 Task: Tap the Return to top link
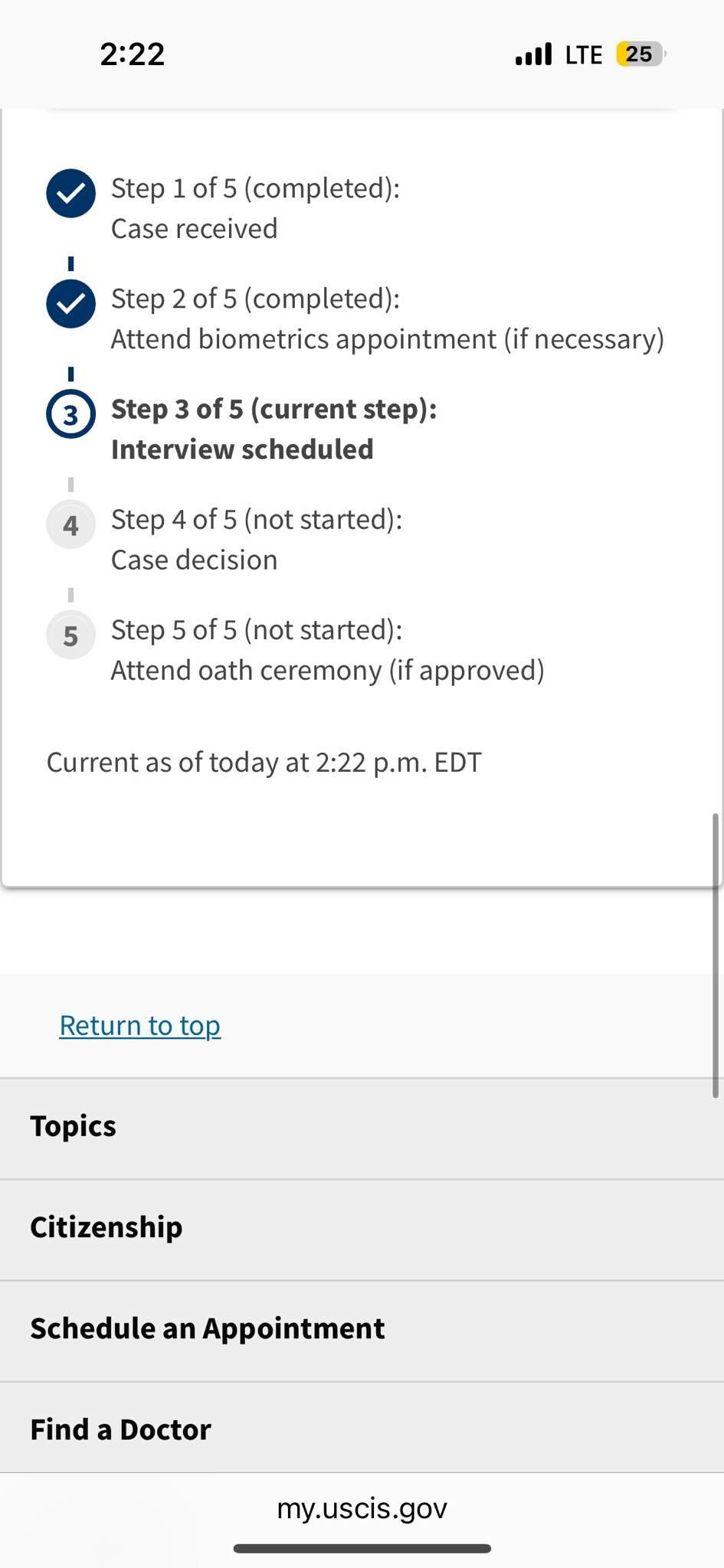pyautogui.click(x=140, y=1025)
